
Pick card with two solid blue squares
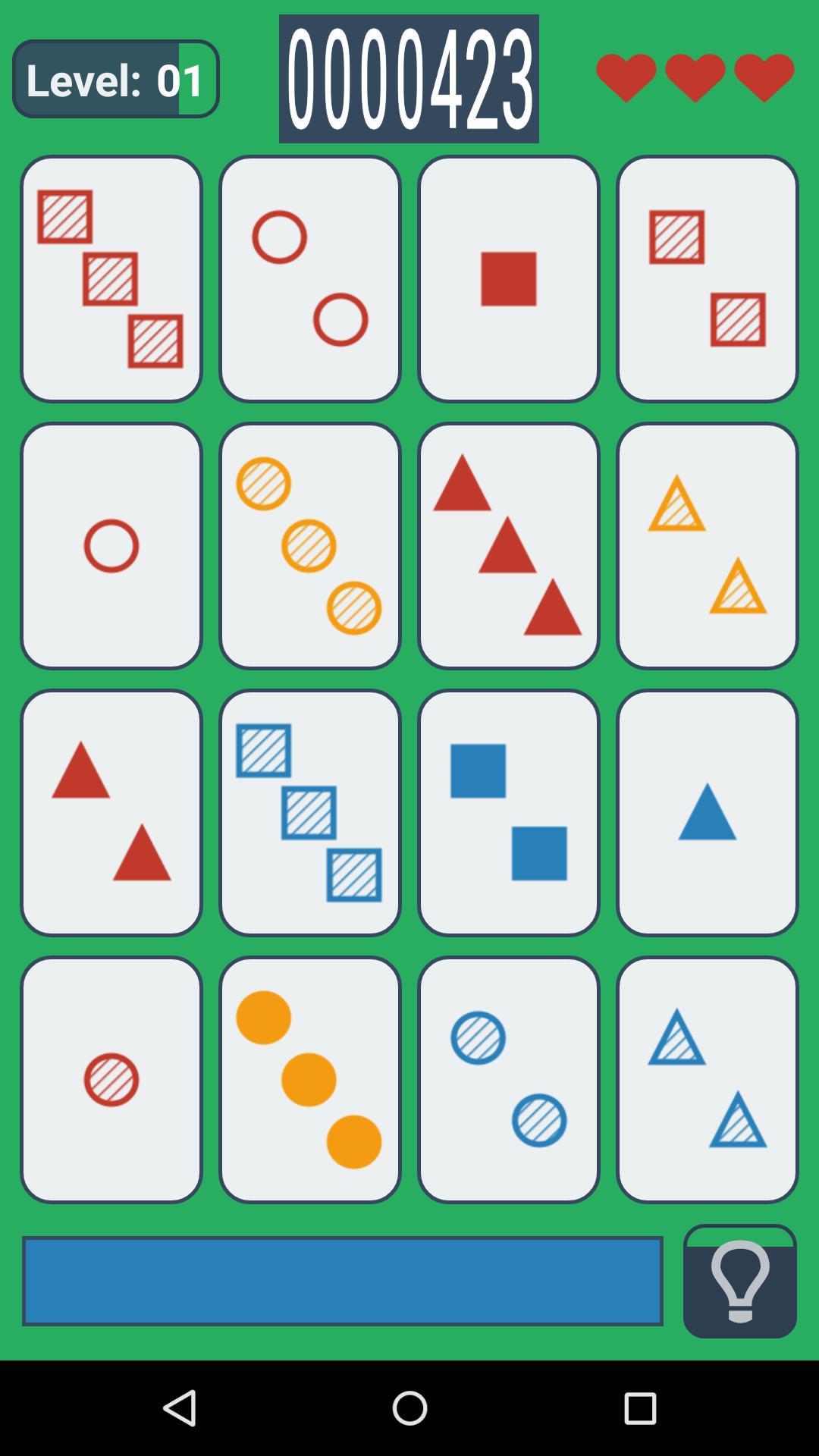(508, 813)
